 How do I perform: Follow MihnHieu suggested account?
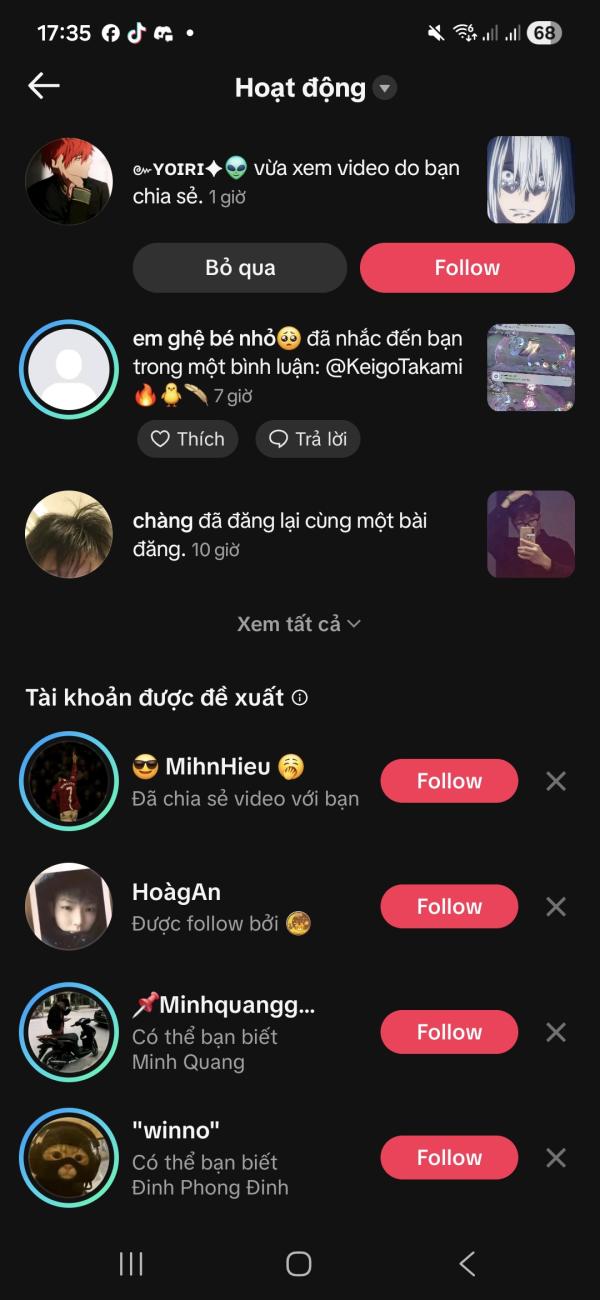pyautogui.click(x=449, y=781)
